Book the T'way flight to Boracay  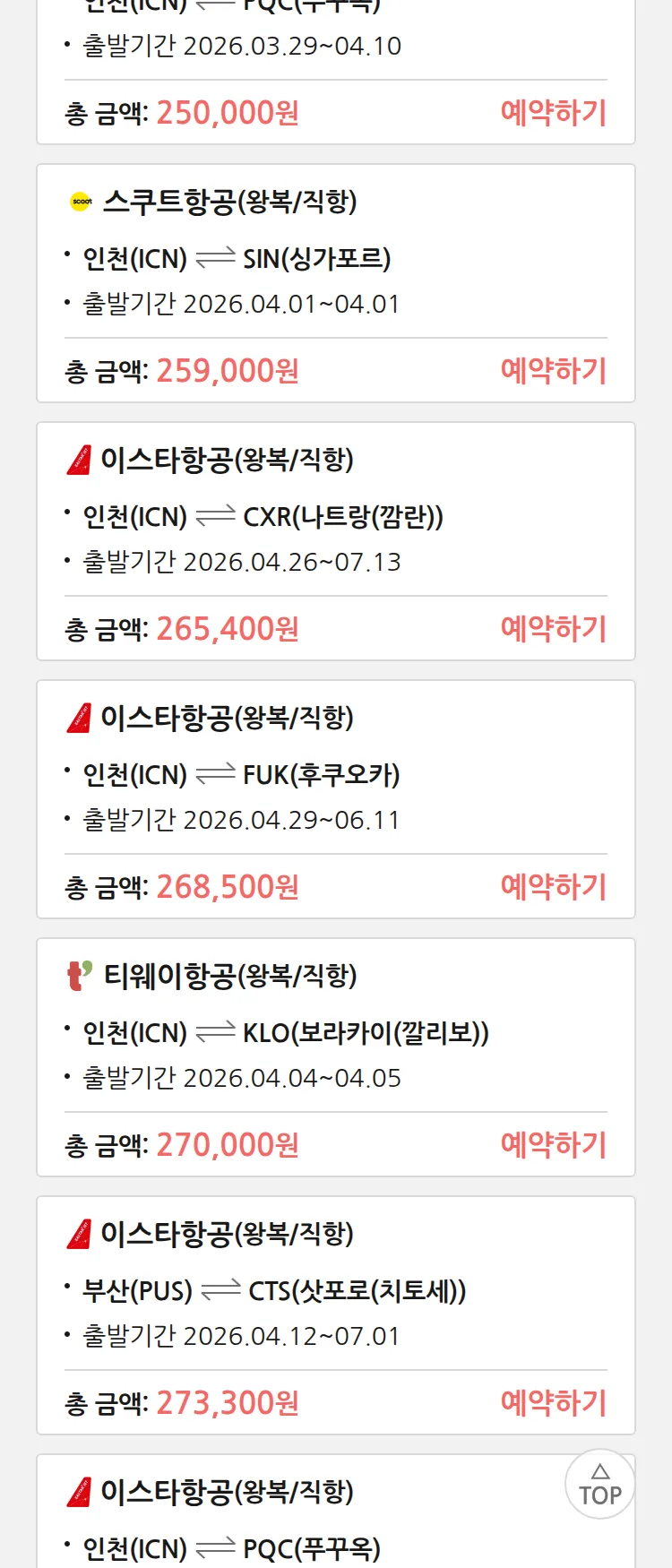pos(553,1145)
